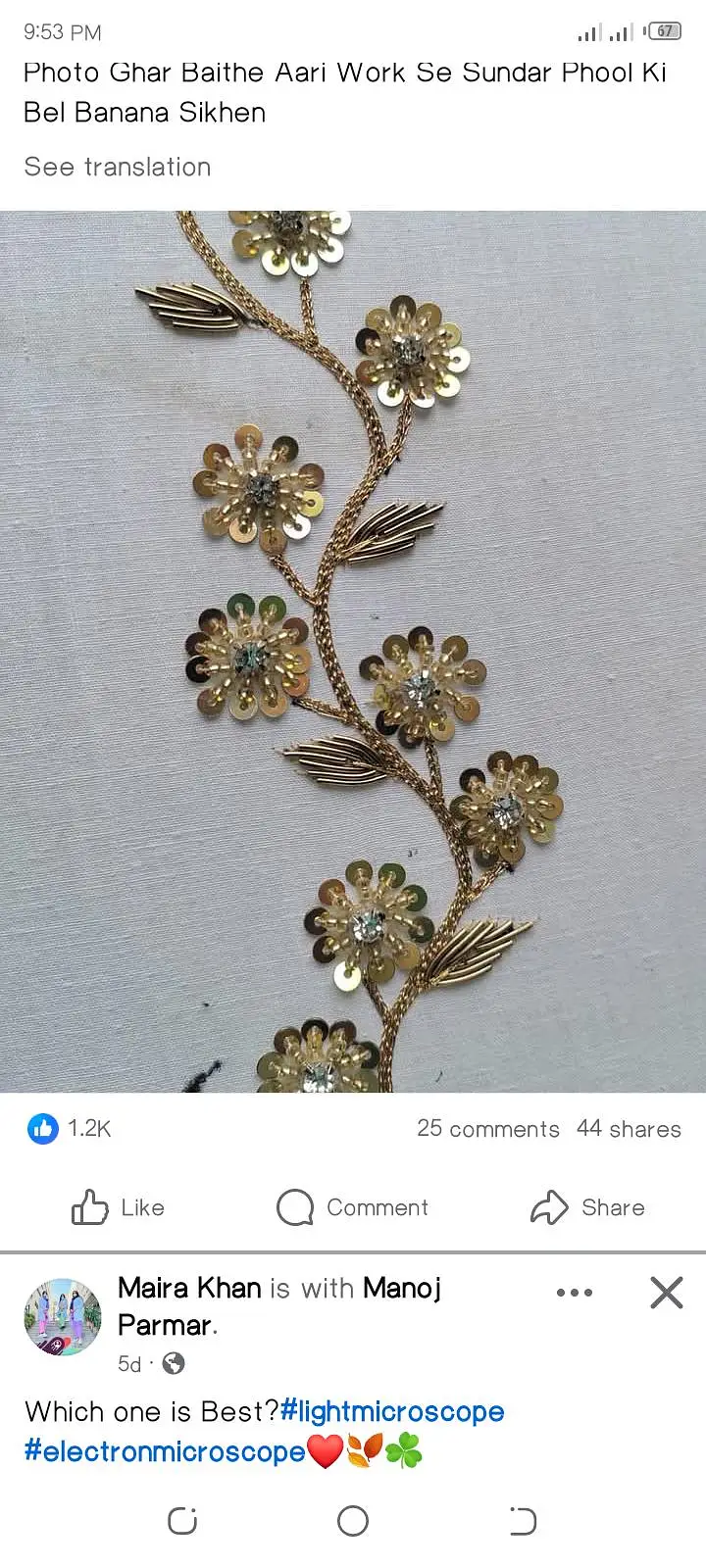Tap See translation under the post text
Viewport: 706px width, 1568px height.
tap(118, 167)
